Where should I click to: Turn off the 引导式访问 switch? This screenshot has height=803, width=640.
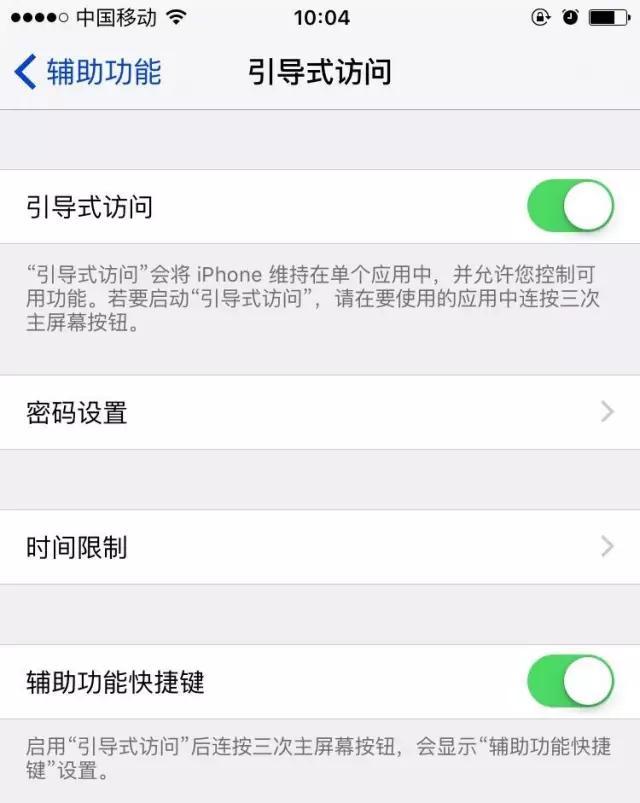(x=569, y=207)
